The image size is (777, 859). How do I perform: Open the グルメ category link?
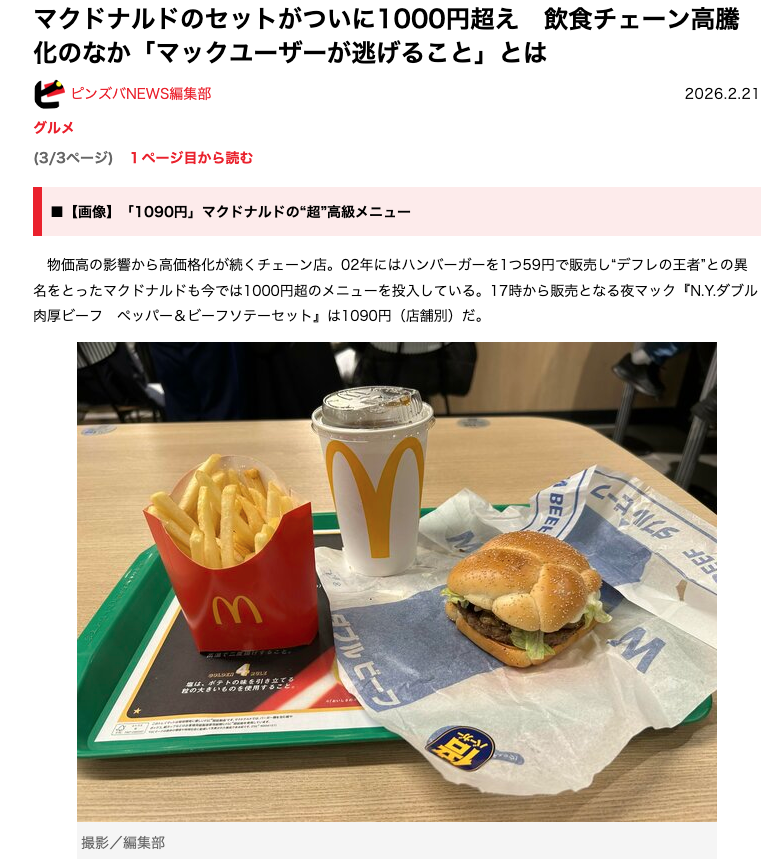[53, 127]
